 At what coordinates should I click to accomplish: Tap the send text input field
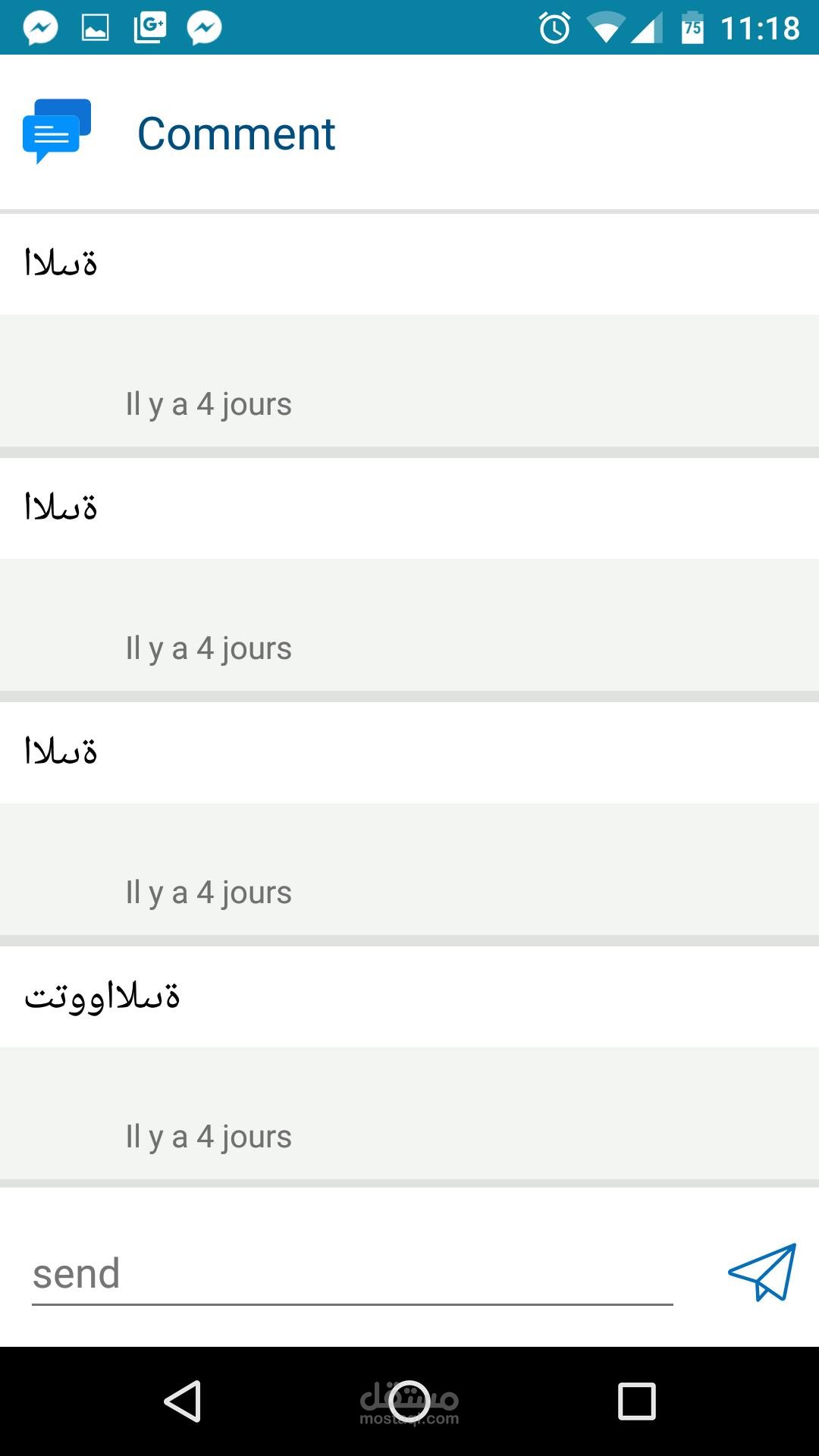coord(352,1274)
